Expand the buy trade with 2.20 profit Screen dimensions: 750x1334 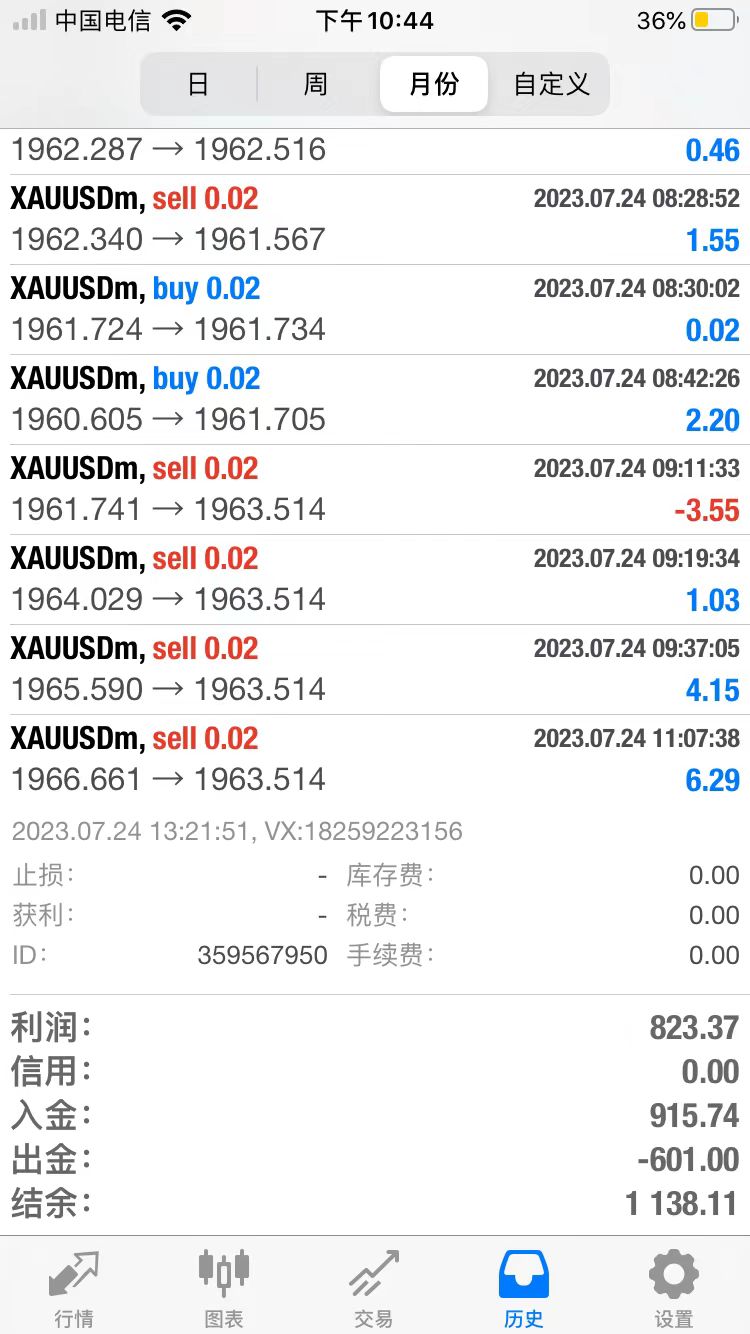(375, 399)
